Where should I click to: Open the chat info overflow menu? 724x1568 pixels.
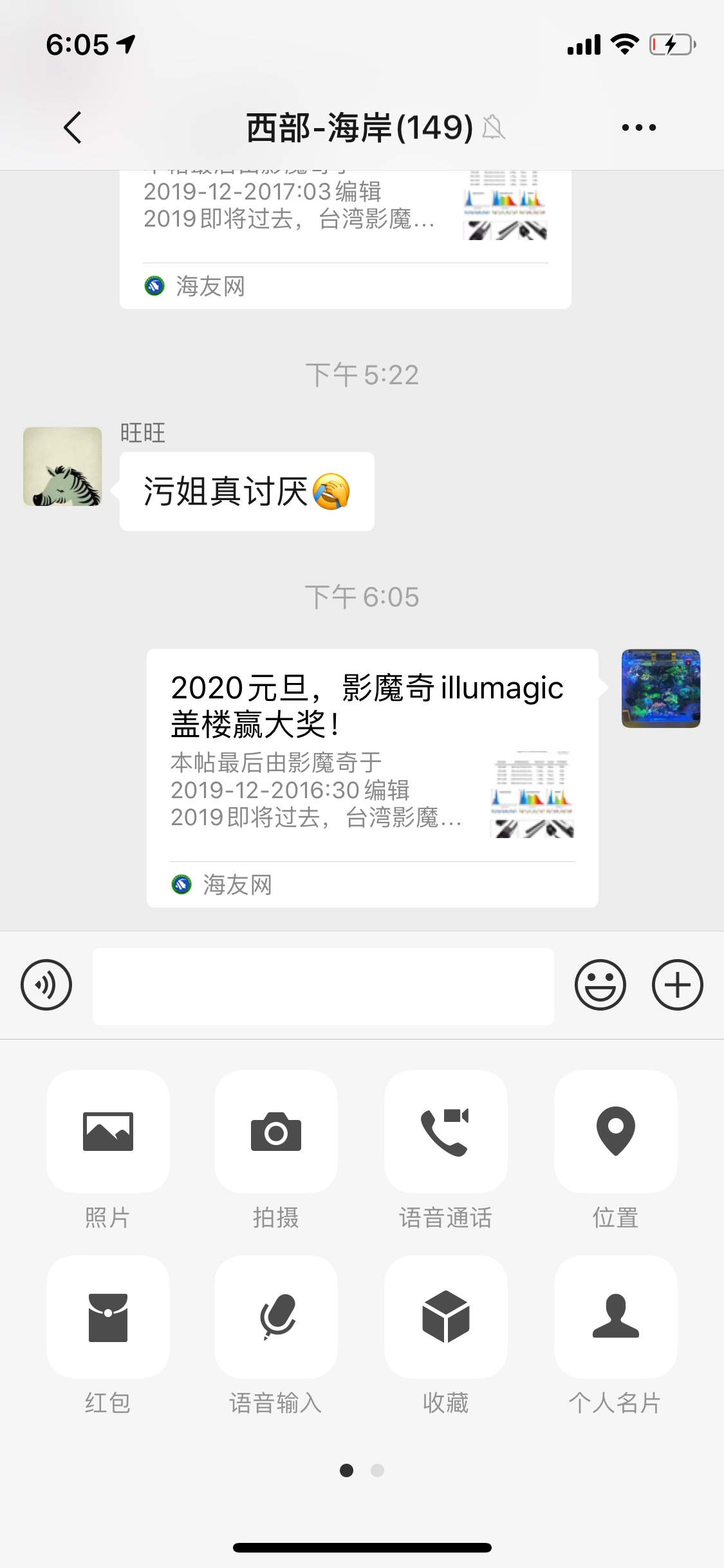pyautogui.click(x=638, y=127)
